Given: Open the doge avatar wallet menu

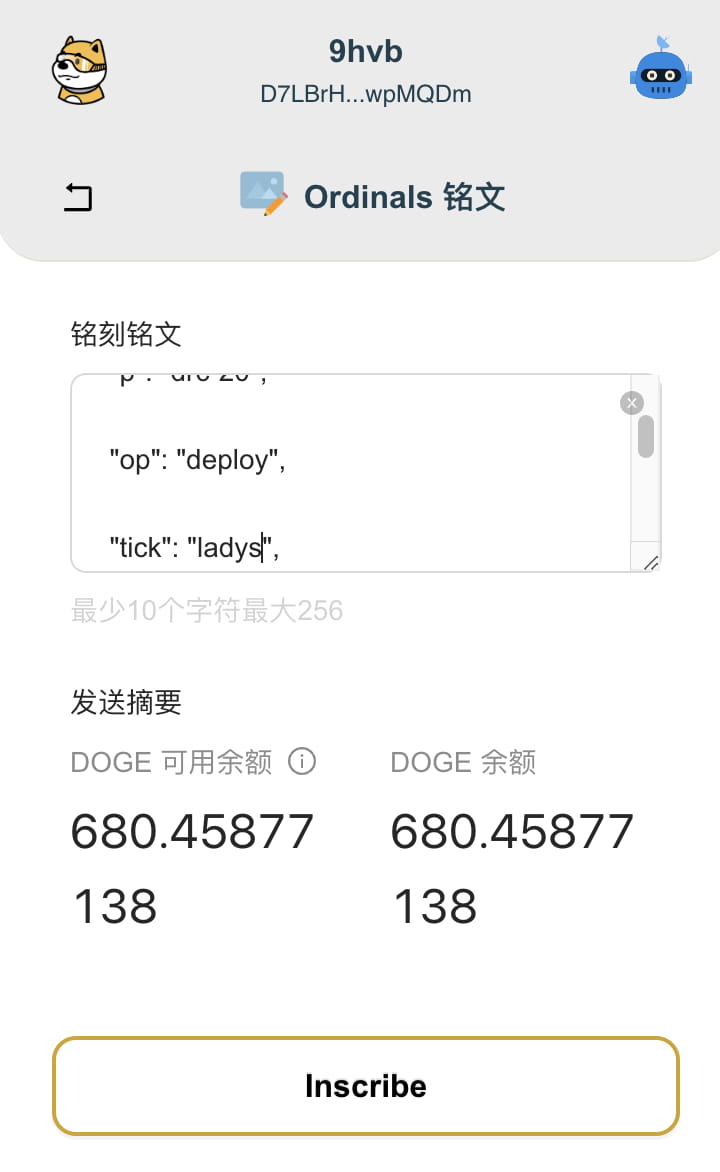Looking at the screenshot, I should tap(80, 70).
